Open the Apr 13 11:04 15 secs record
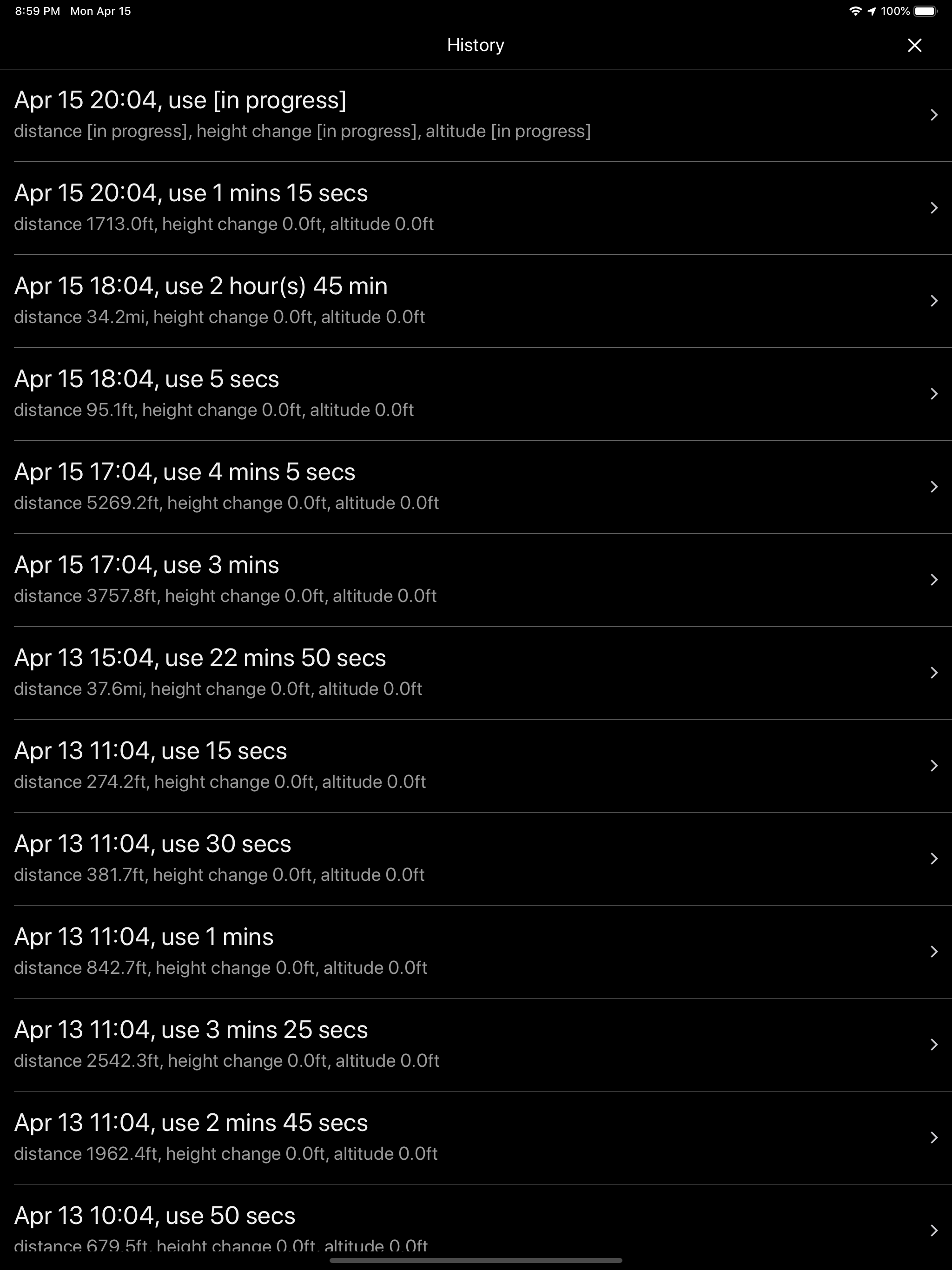Screen dimensions: 952x1270 point(476,765)
